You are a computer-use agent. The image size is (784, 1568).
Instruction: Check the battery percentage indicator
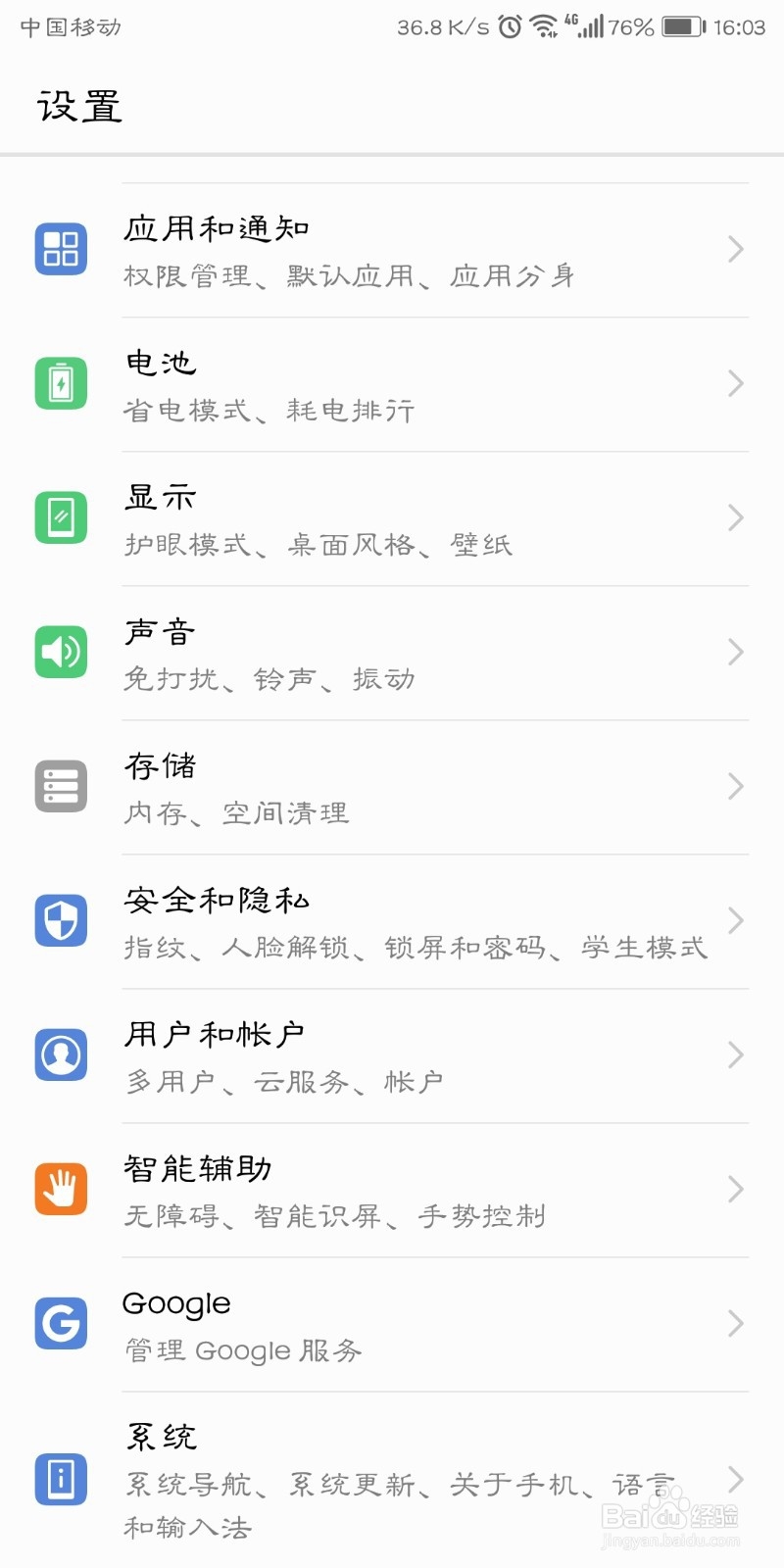tap(630, 26)
